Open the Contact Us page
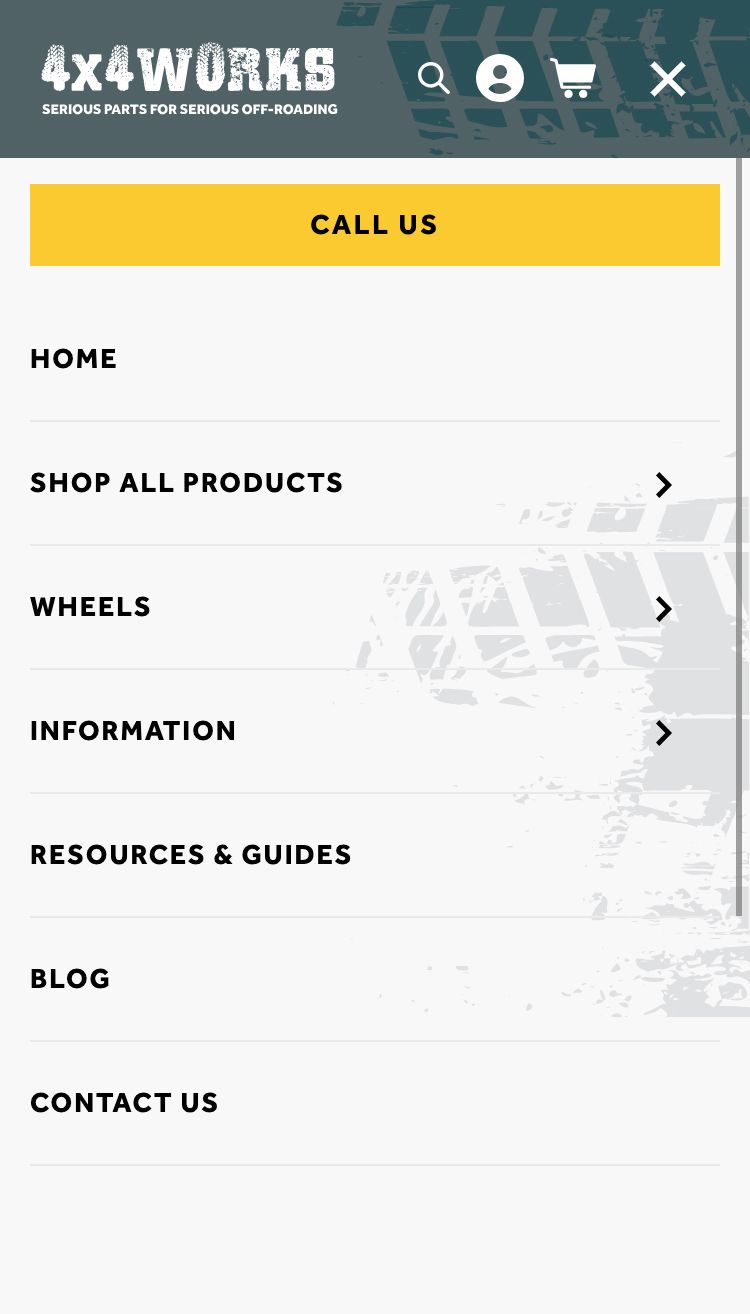The height and width of the screenshot is (1314, 750). [x=124, y=1103]
